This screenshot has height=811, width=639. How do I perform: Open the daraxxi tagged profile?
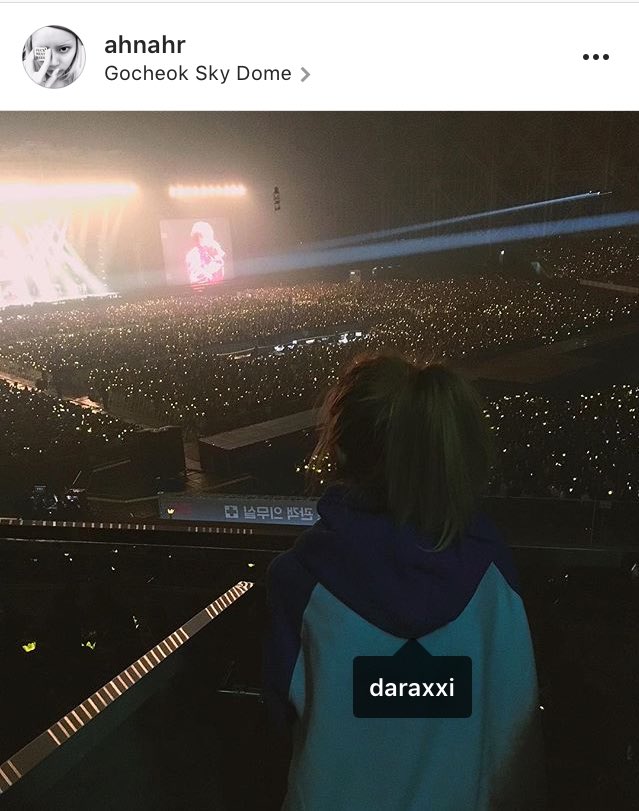(412, 688)
